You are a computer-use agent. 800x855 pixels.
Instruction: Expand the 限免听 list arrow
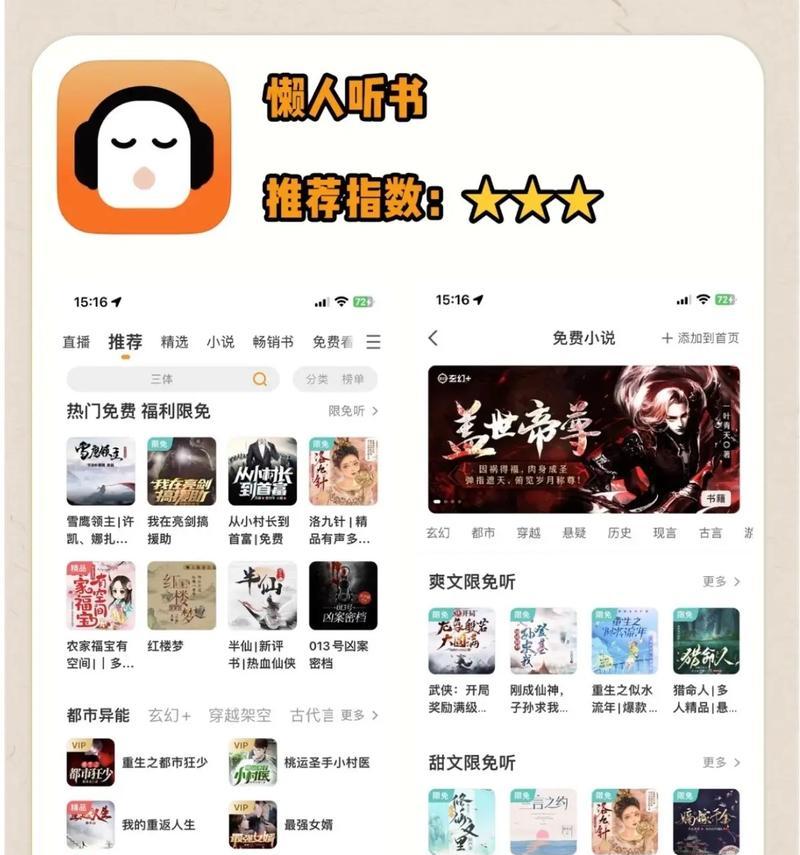358,409
